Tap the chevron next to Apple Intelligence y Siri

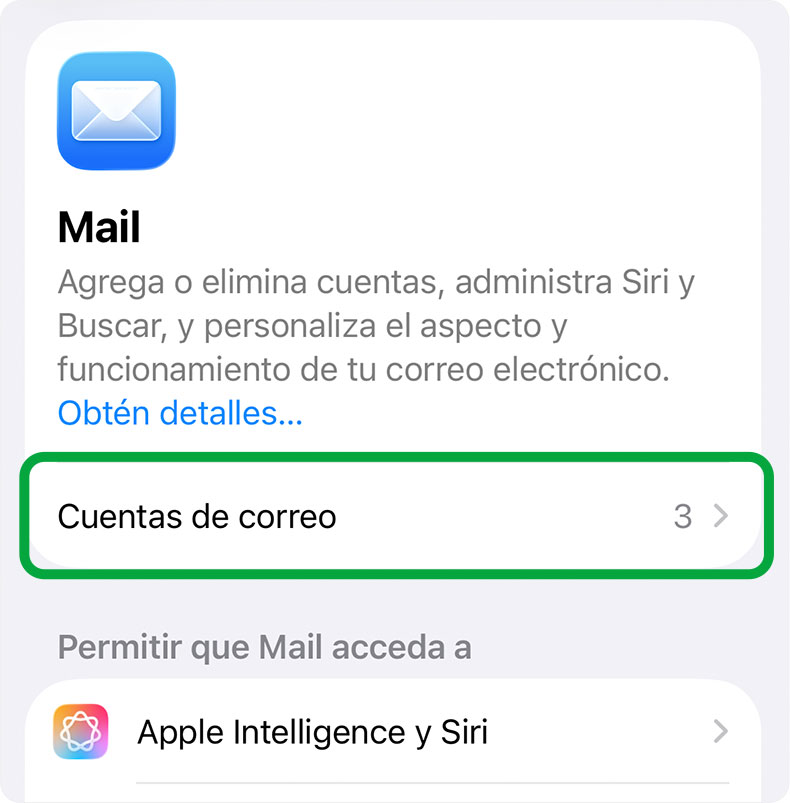[x=722, y=732]
